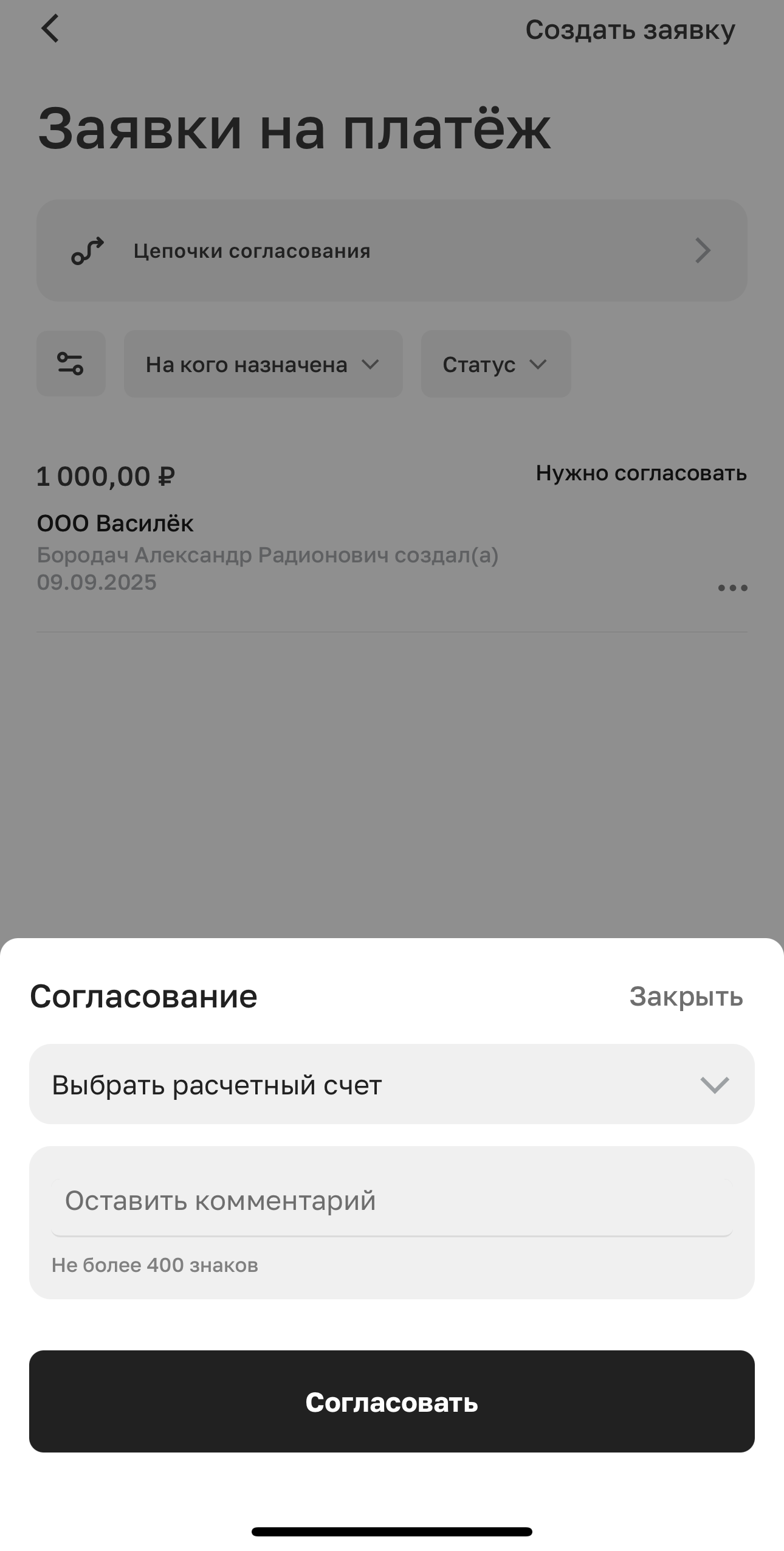This screenshot has height=1551, width=784.
Task: Open the filter settings icon
Action: [x=71, y=364]
